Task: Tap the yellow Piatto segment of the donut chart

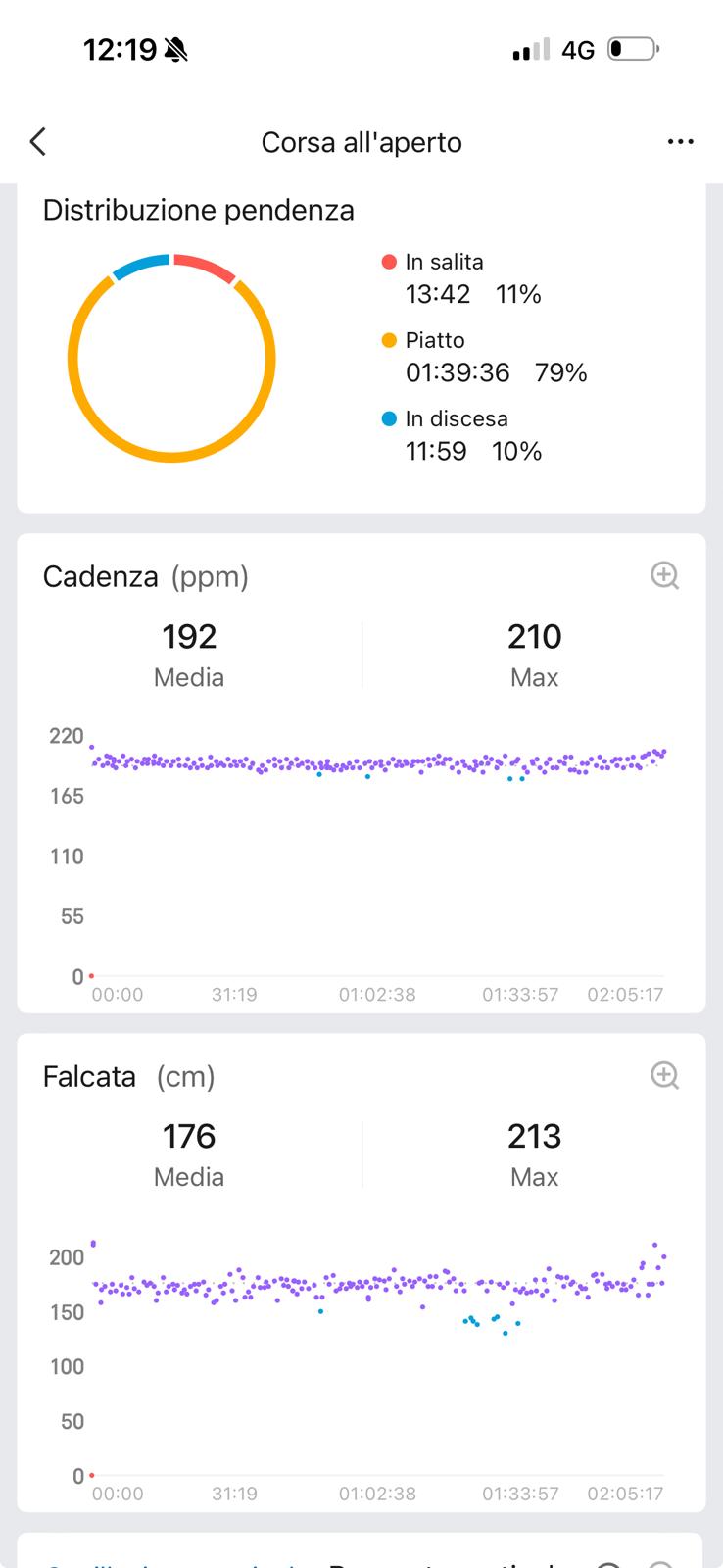Action: tap(171, 451)
